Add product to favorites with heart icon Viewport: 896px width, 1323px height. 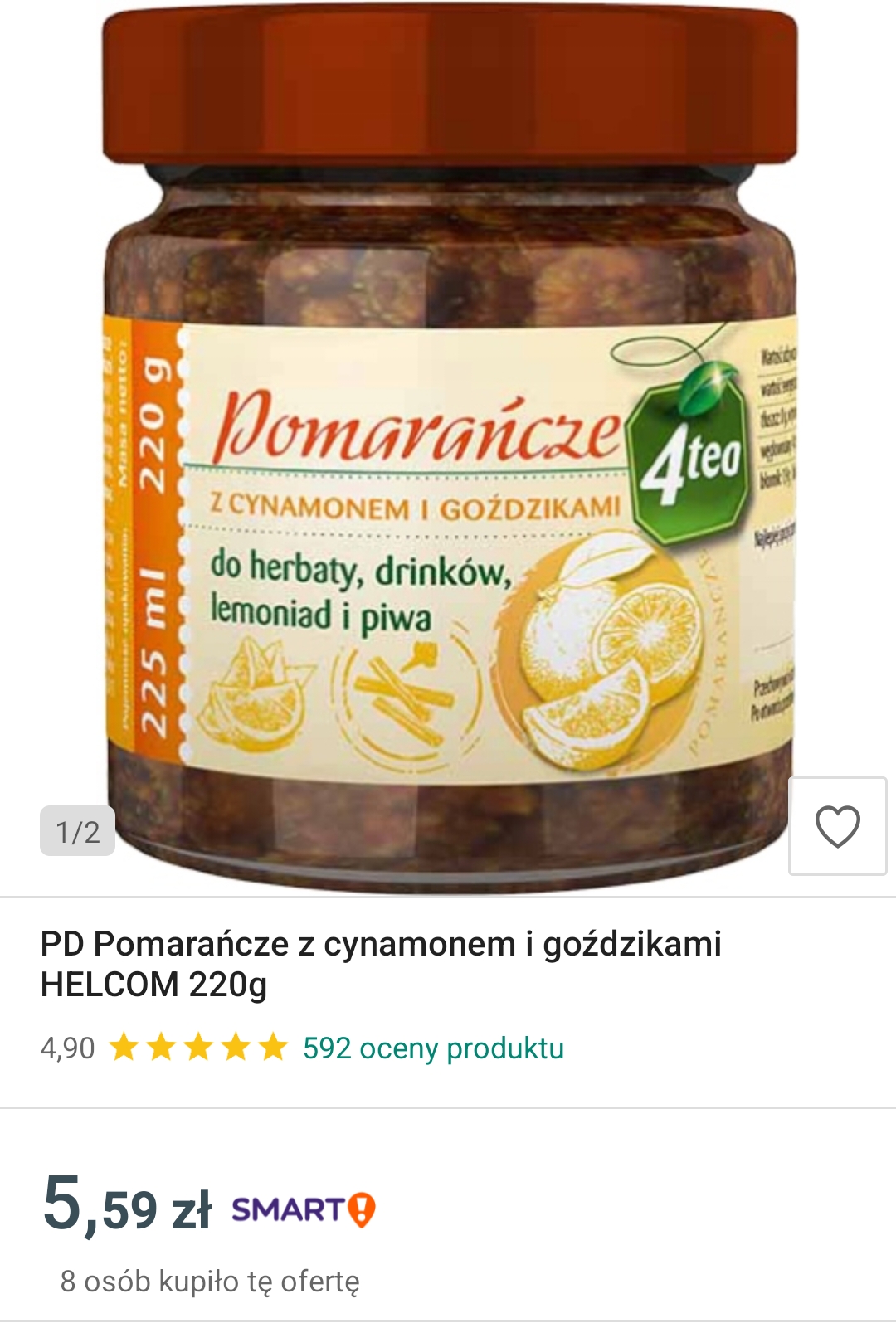(x=837, y=826)
